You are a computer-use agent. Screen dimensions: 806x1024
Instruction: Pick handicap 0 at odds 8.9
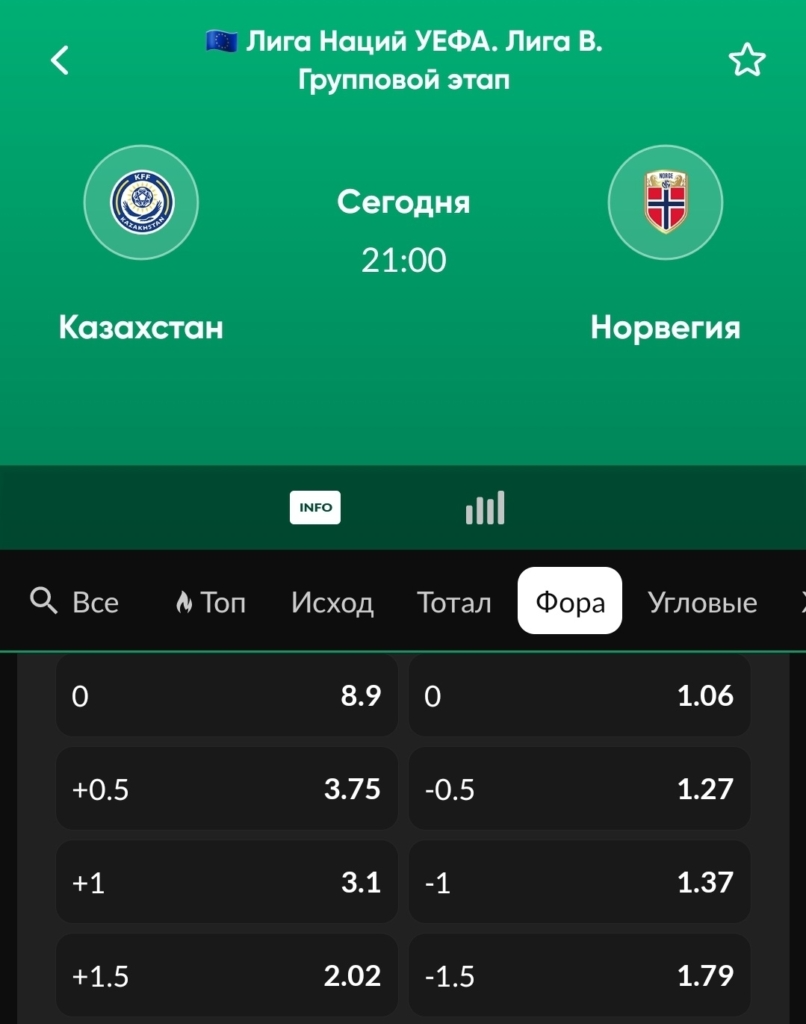point(226,696)
